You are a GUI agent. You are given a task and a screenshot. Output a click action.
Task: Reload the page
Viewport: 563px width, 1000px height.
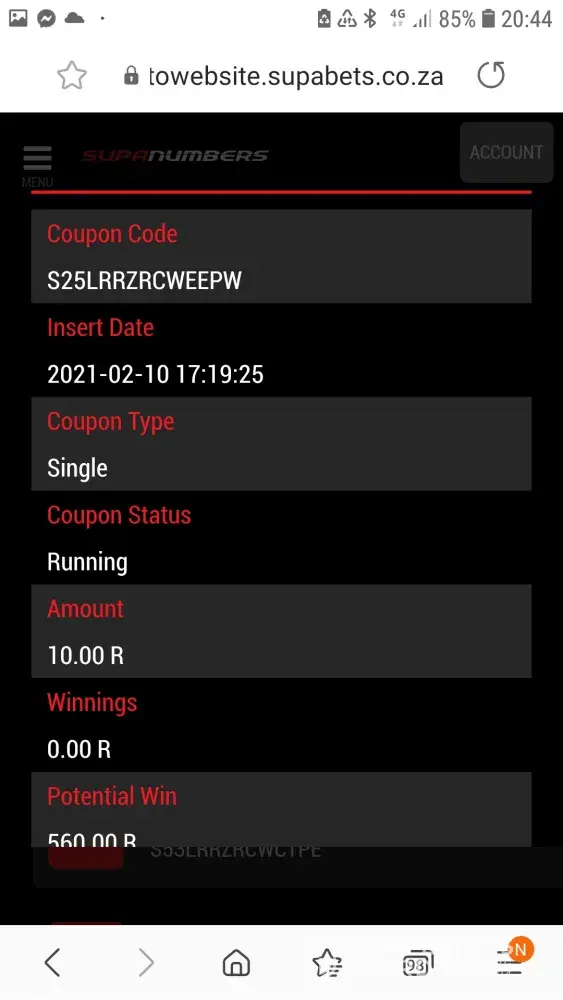tap(491, 76)
